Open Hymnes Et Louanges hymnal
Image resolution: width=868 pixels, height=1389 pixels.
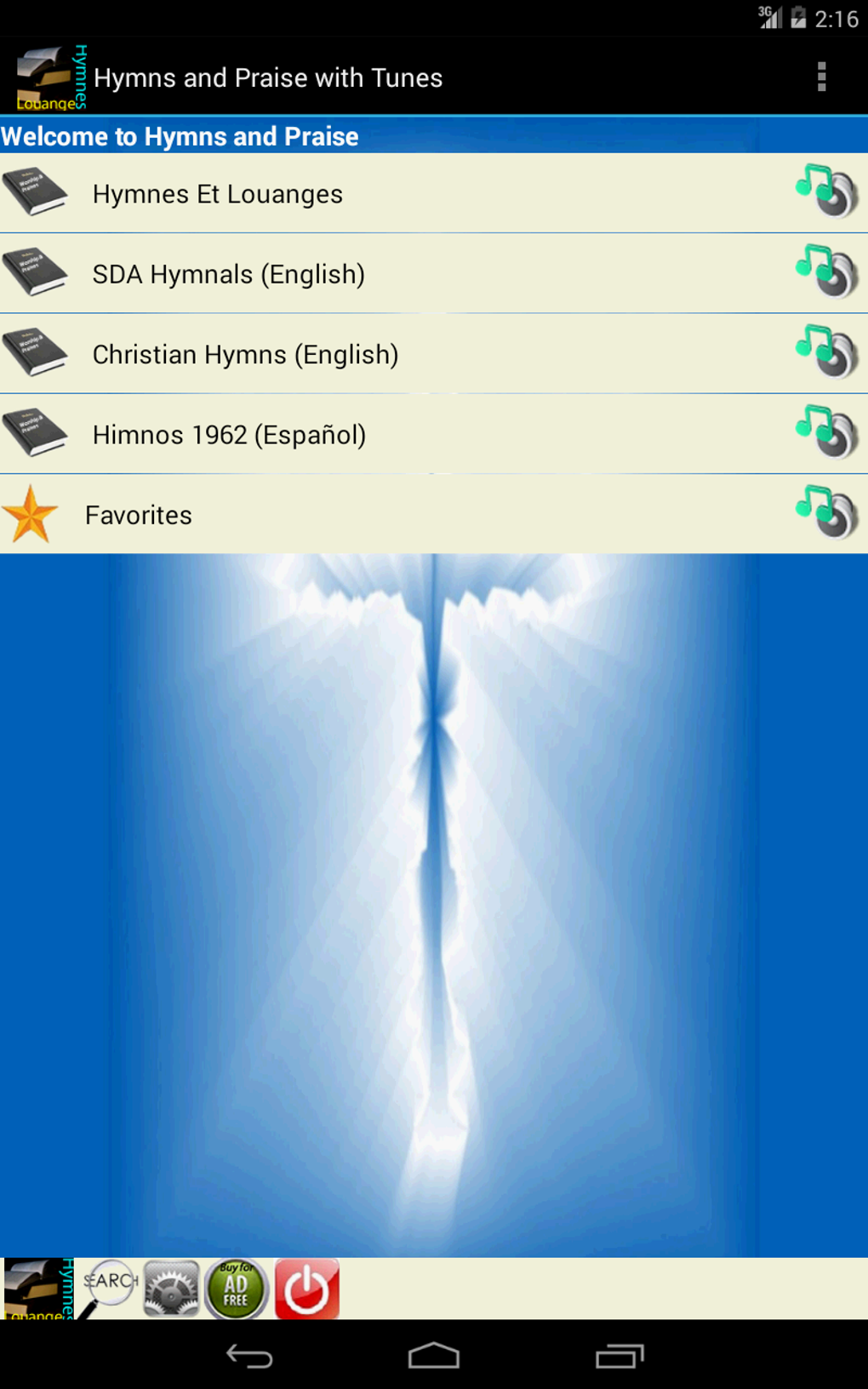[x=434, y=193]
